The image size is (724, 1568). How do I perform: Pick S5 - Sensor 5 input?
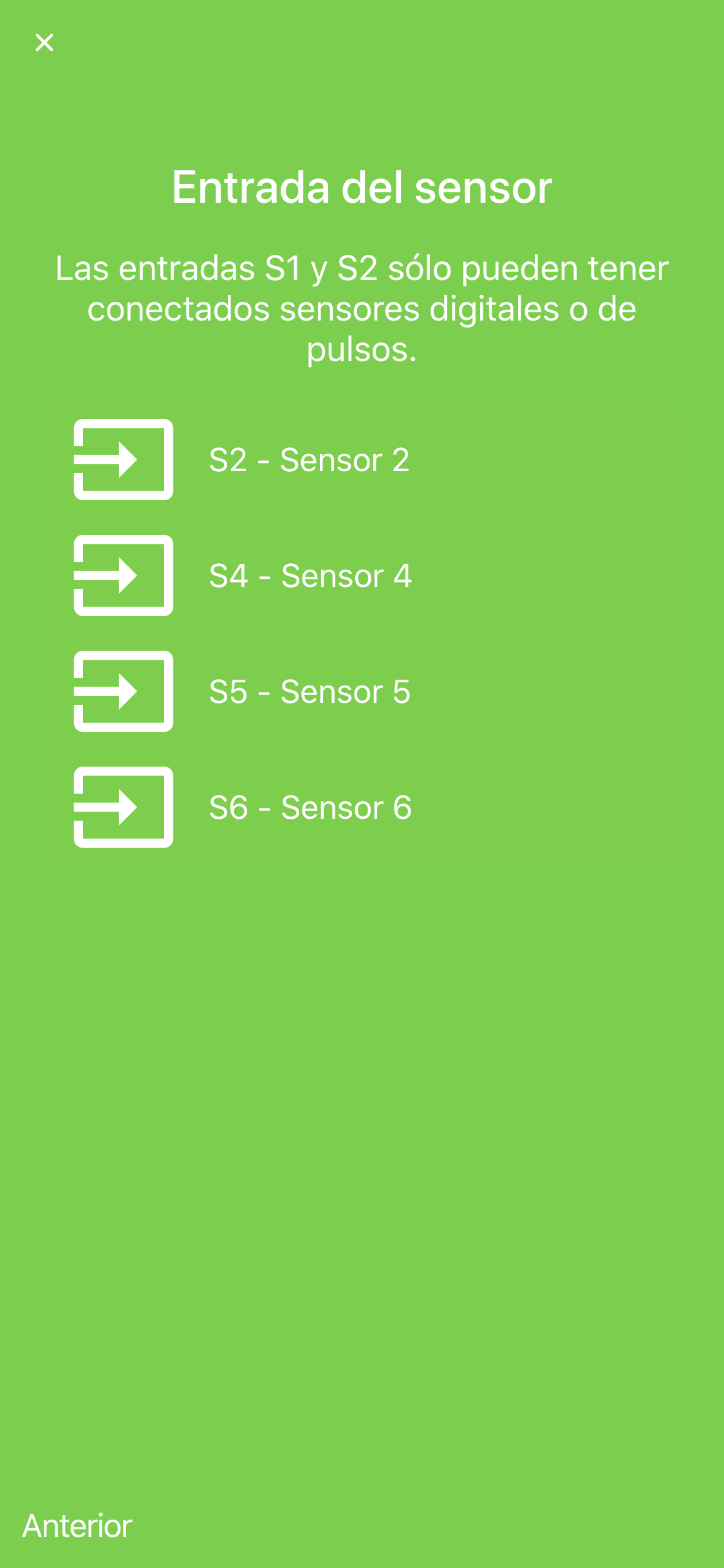pyautogui.click(x=310, y=692)
